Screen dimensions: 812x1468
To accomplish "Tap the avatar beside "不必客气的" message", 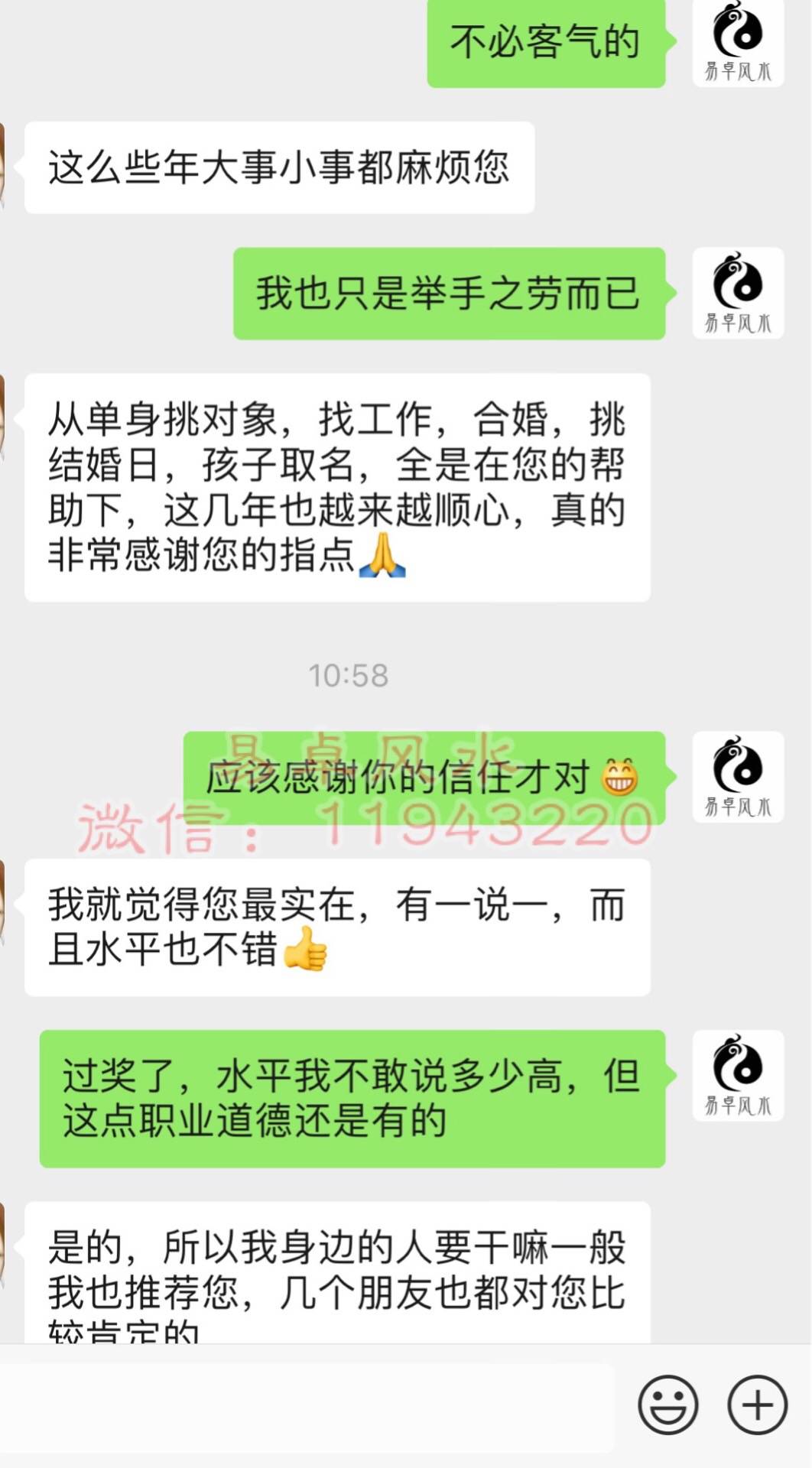I will coord(738,42).
